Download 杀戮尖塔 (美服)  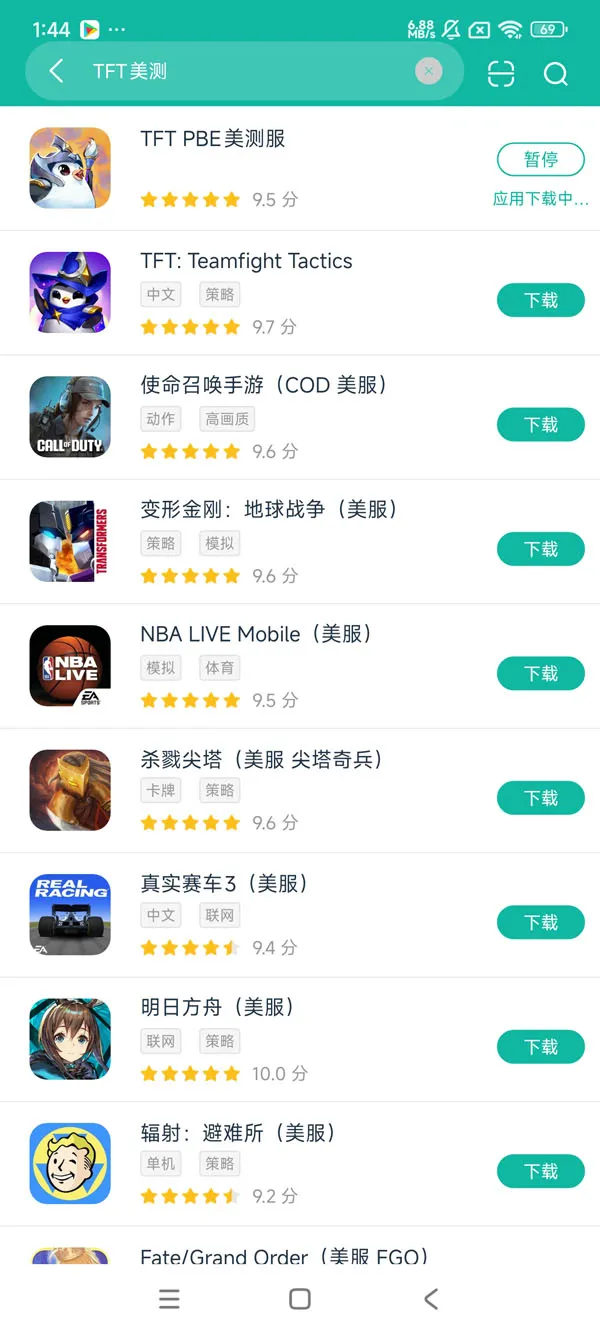click(x=540, y=798)
